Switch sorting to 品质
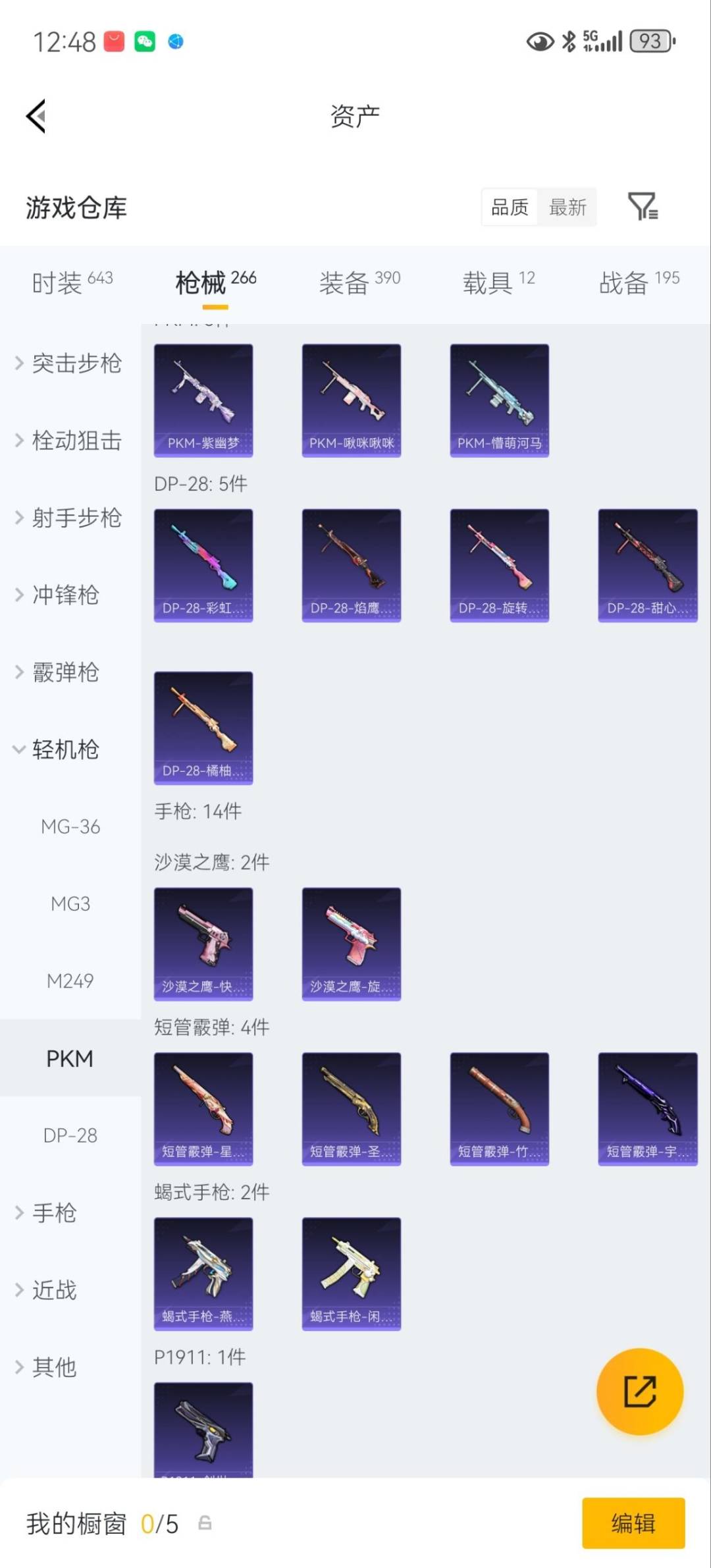 [508, 207]
